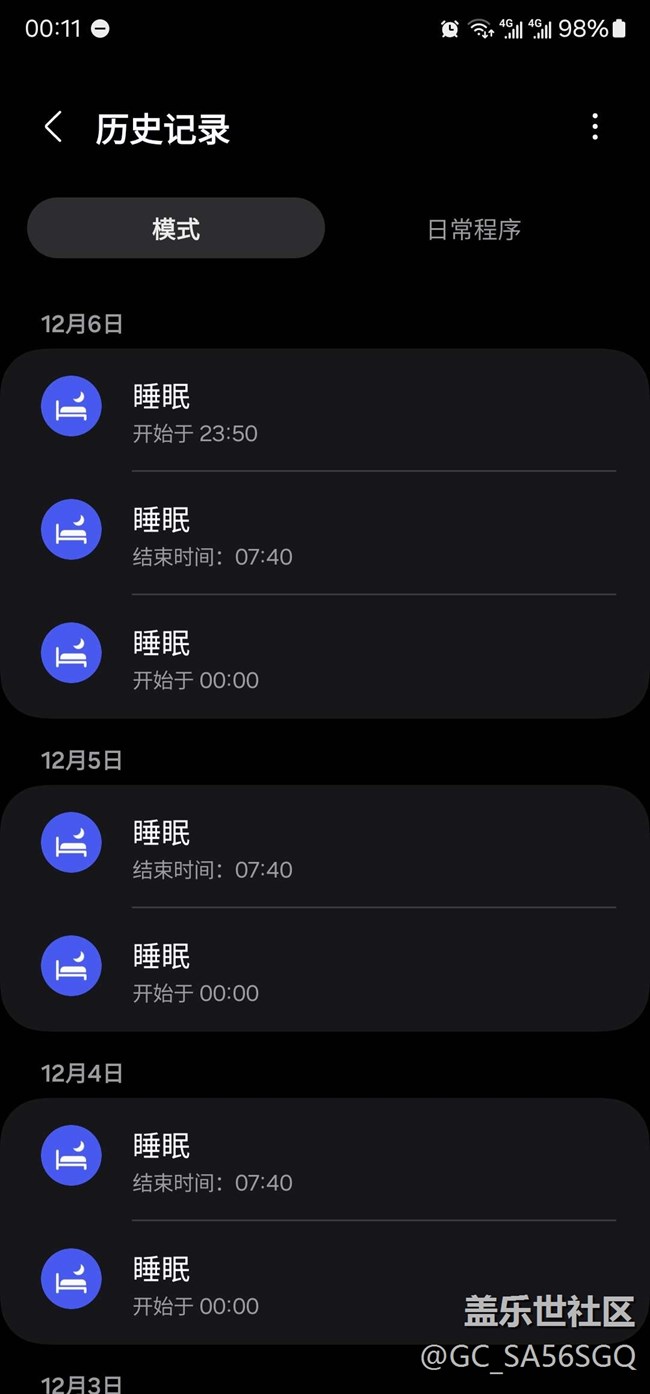The image size is (650, 1394).
Task: Switch to the 日常程序 tab
Action: pos(474,229)
